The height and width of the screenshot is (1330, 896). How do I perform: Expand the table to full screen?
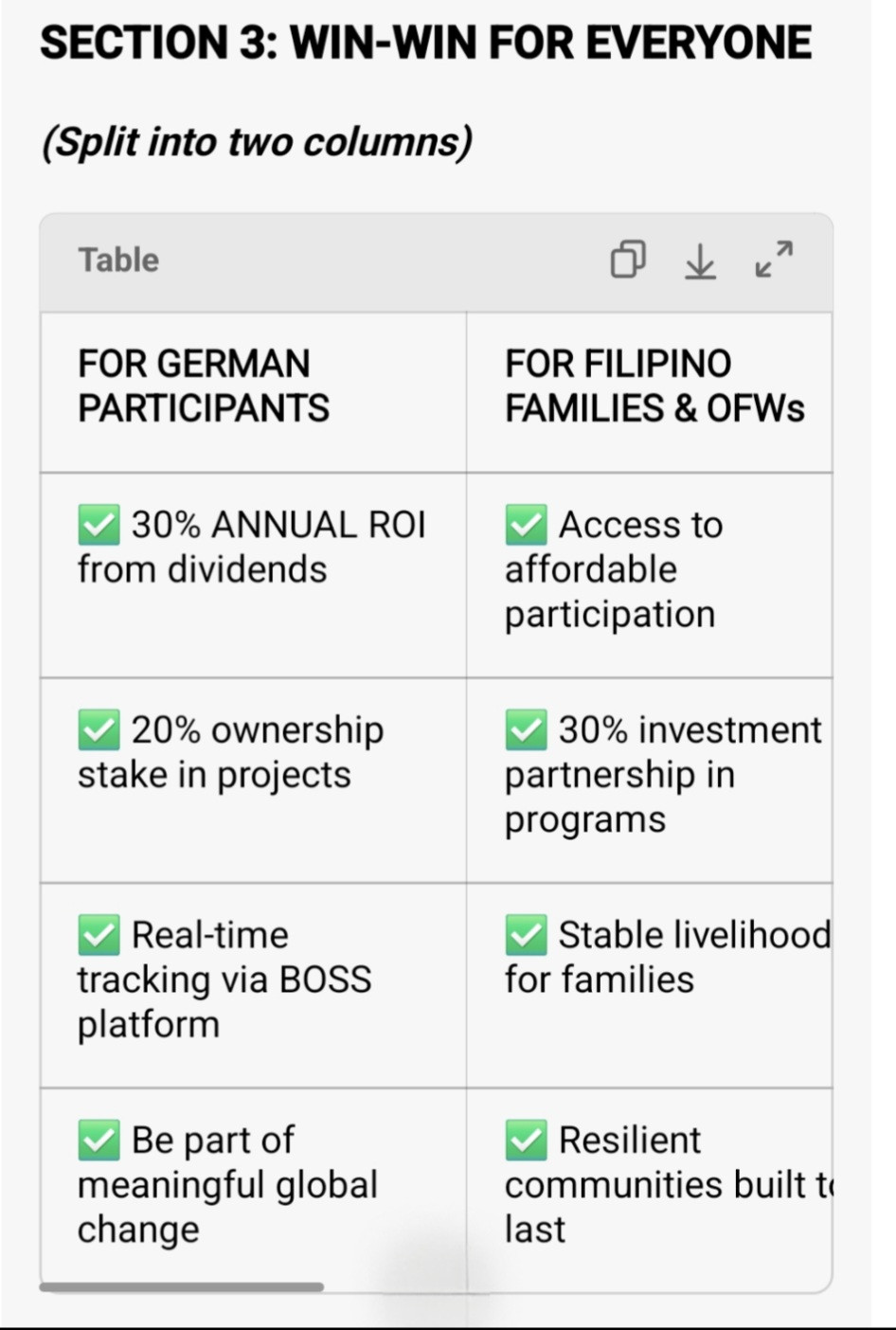(x=774, y=260)
